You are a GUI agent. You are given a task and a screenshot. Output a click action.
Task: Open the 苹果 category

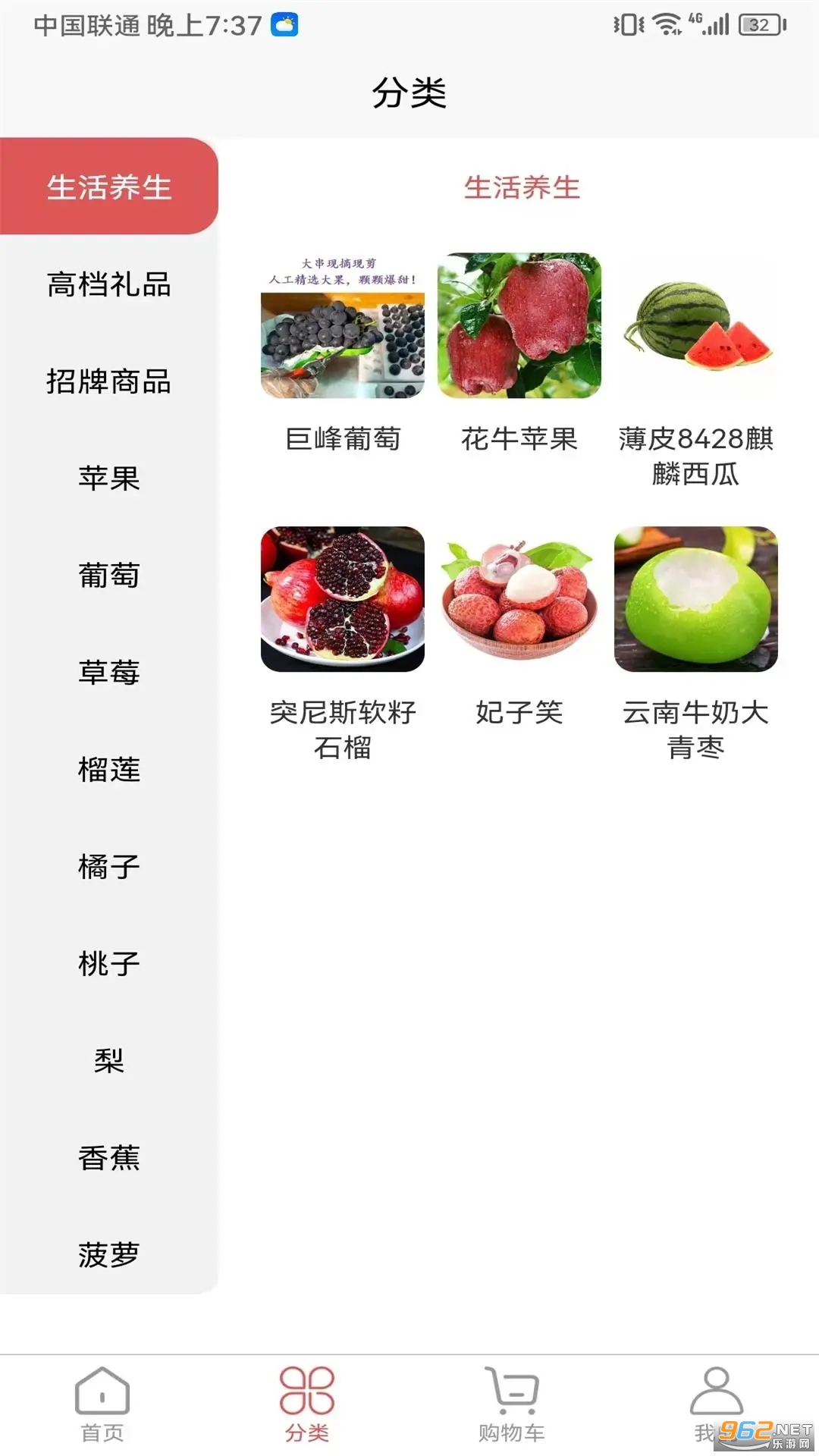coord(108,479)
